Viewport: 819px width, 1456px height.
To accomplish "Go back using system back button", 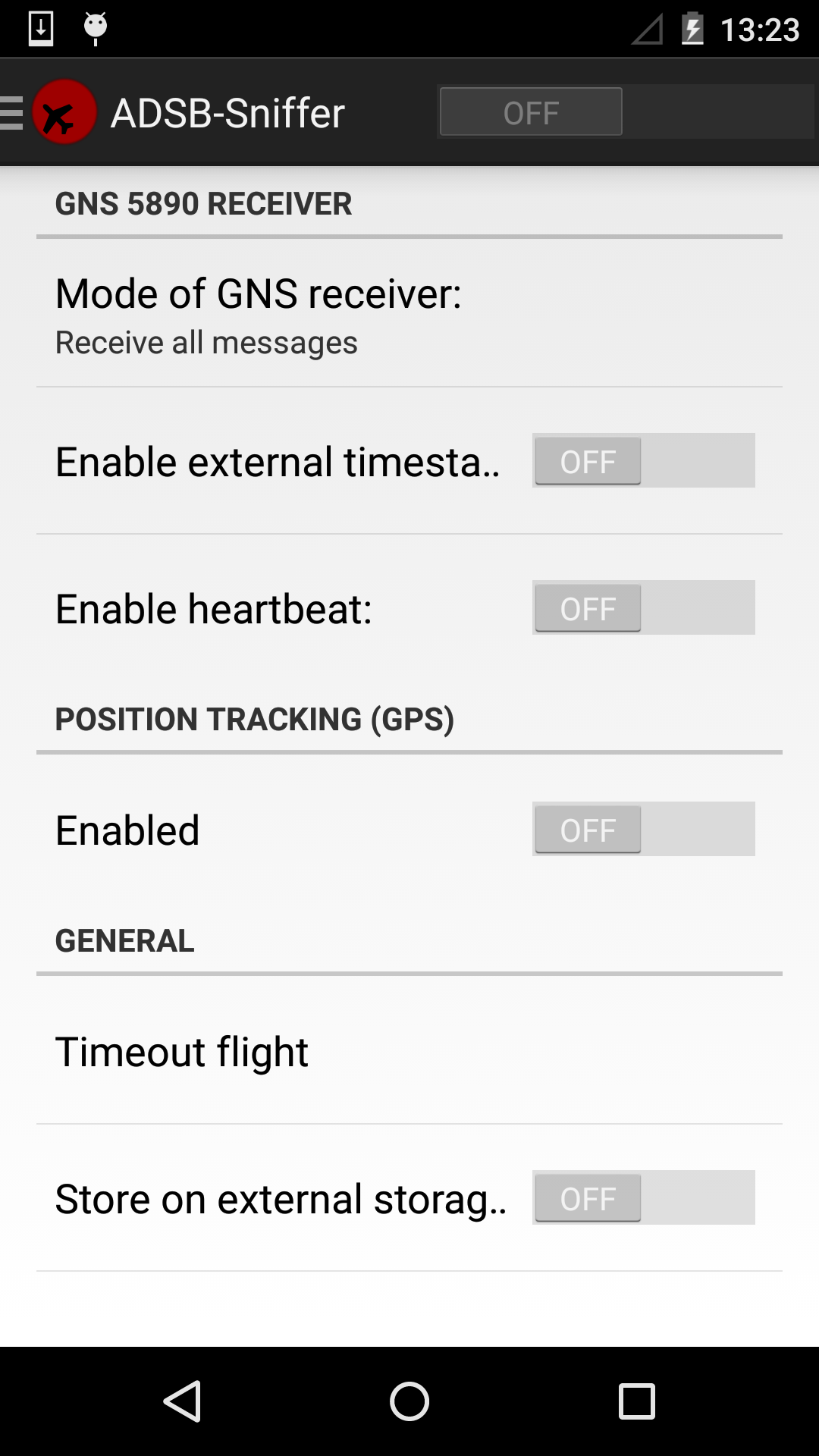I will (182, 1401).
